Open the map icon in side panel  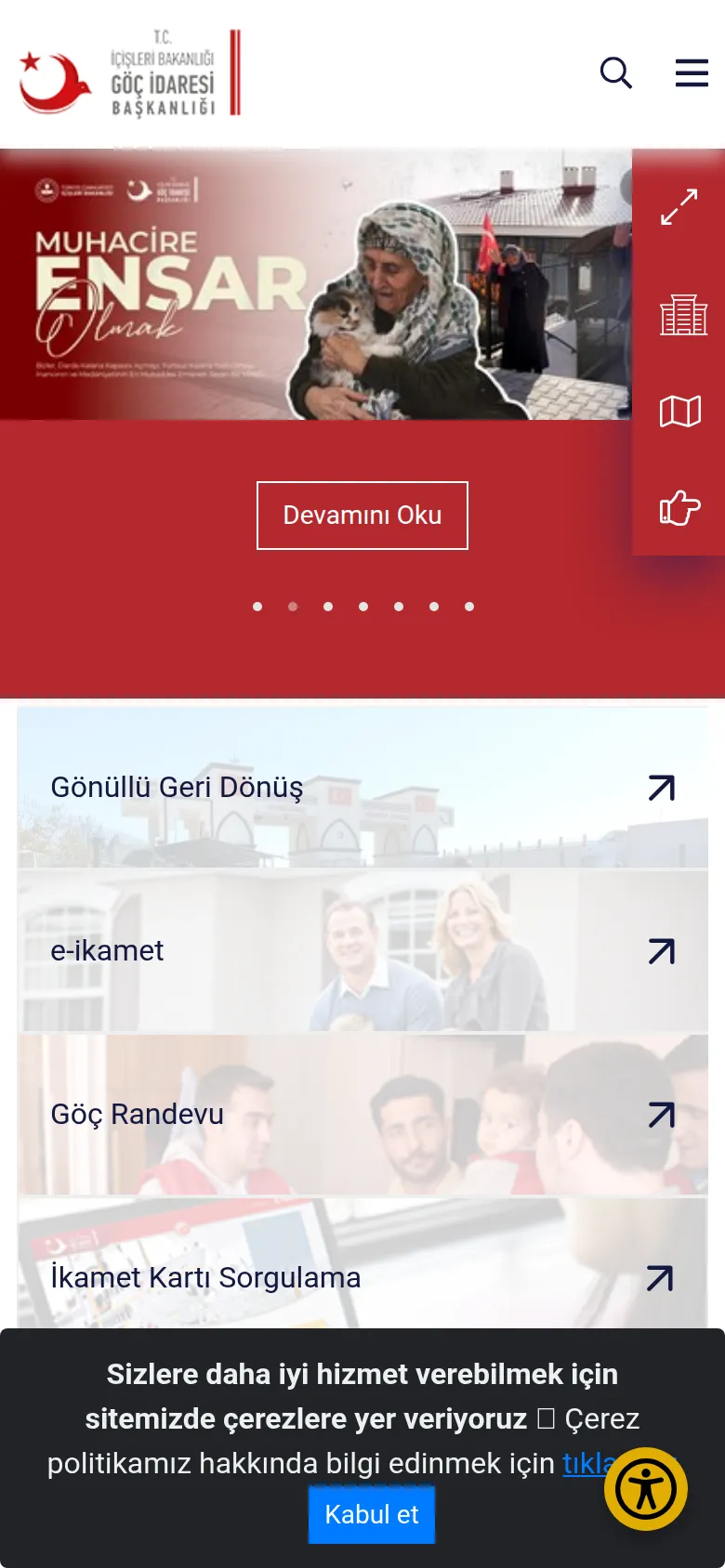point(680,411)
